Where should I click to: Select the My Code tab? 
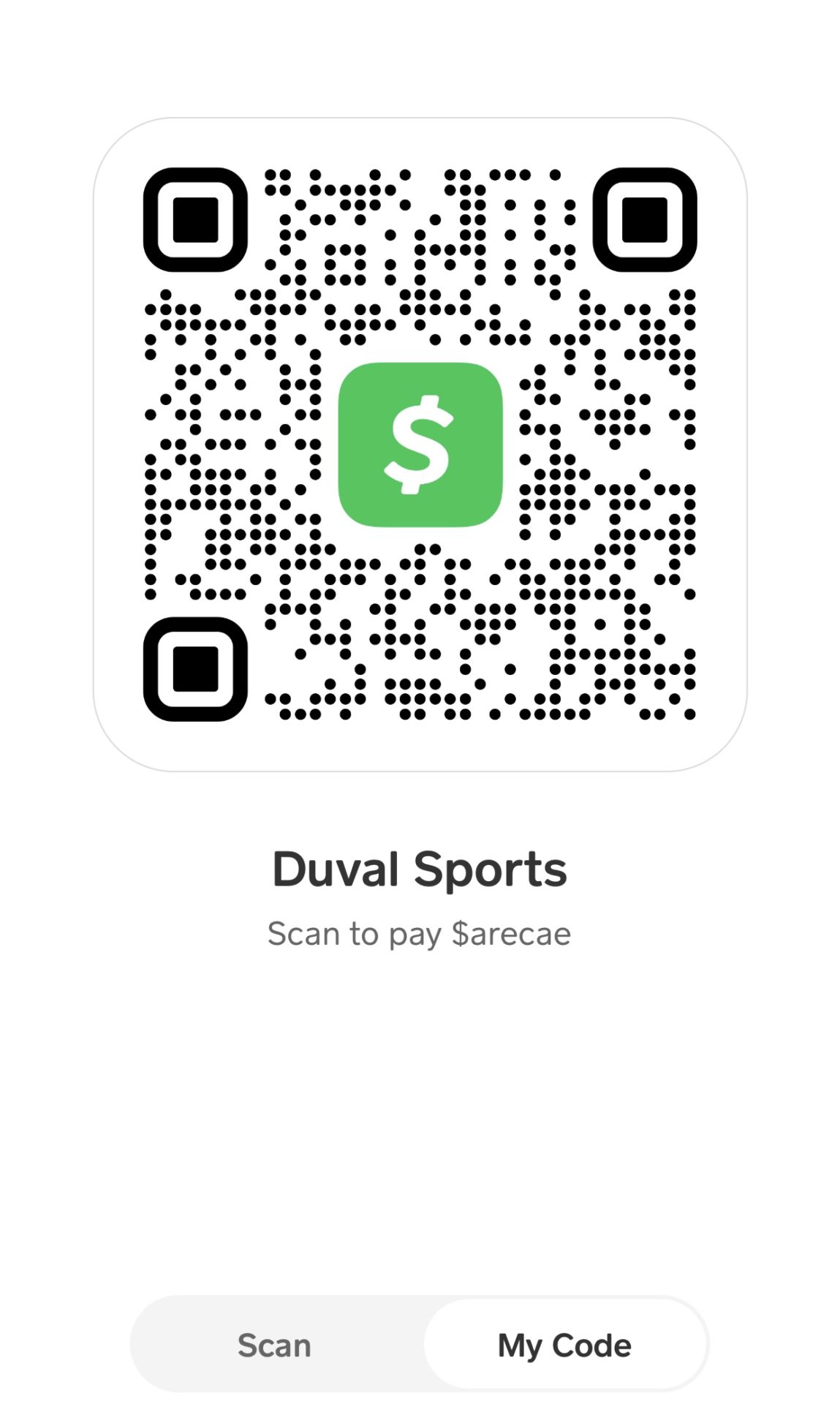tap(564, 1345)
